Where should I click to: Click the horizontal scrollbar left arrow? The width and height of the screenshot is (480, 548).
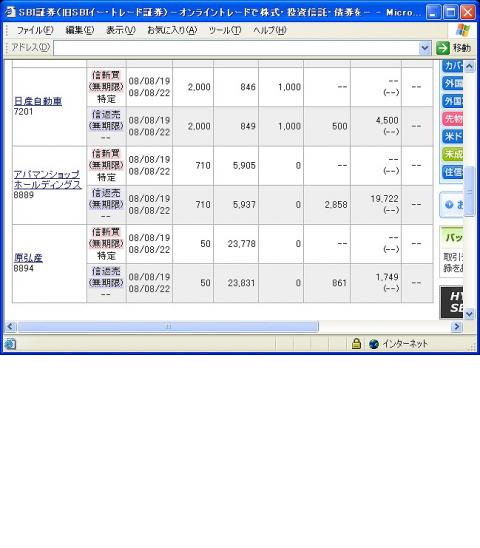point(10,326)
